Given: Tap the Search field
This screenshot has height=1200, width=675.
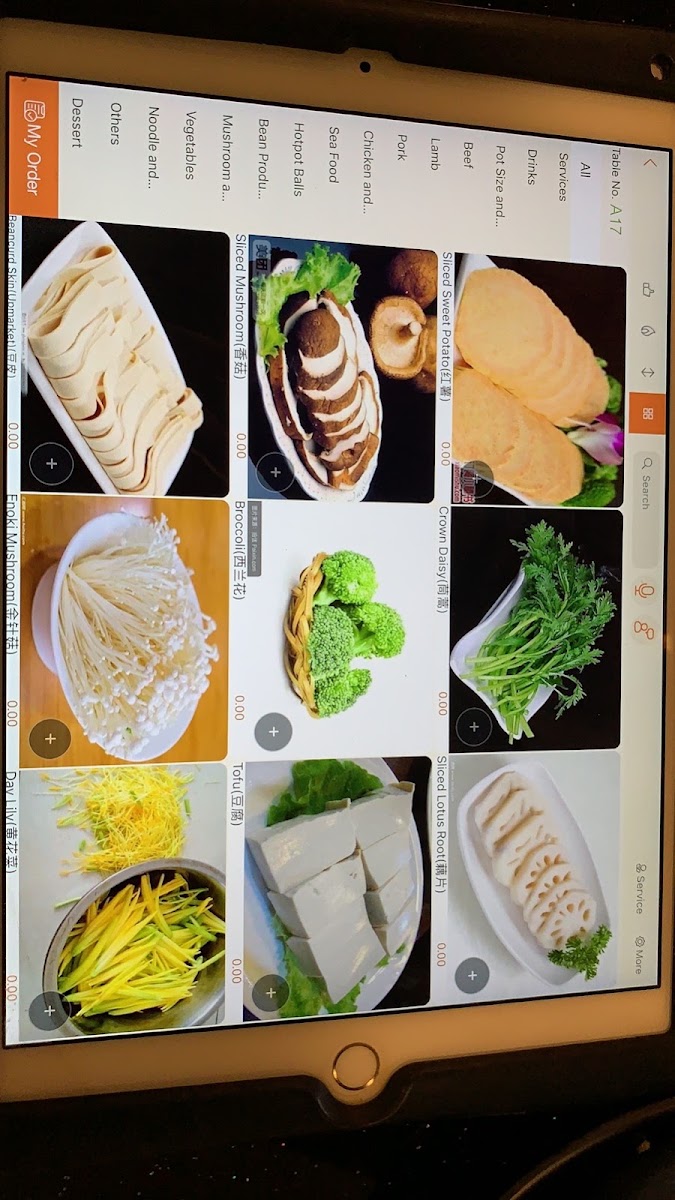Looking at the screenshot, I should click(646, 485).
